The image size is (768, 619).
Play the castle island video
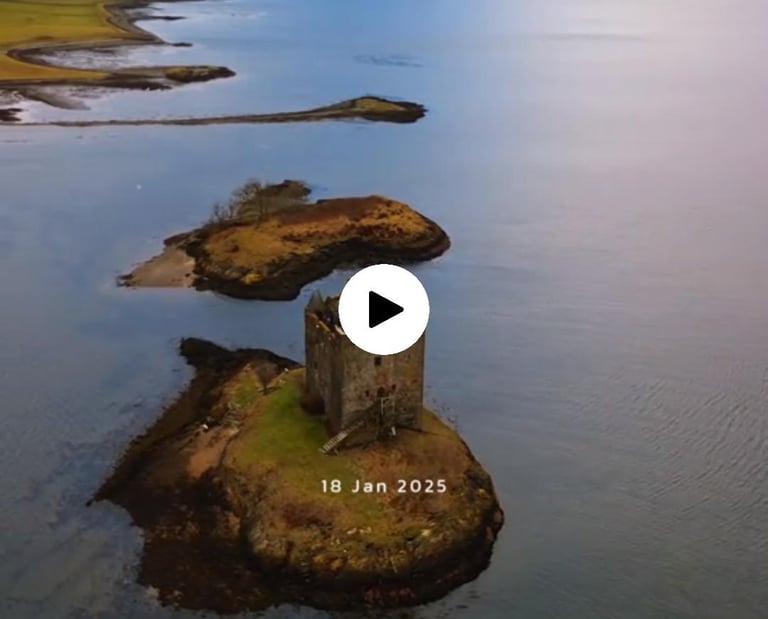384,309
